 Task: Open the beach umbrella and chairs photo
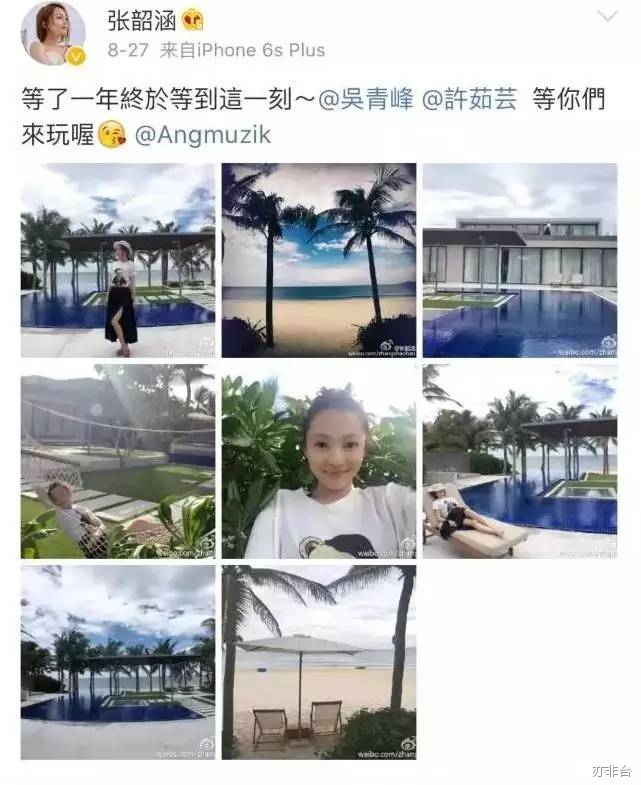[319, 662]
